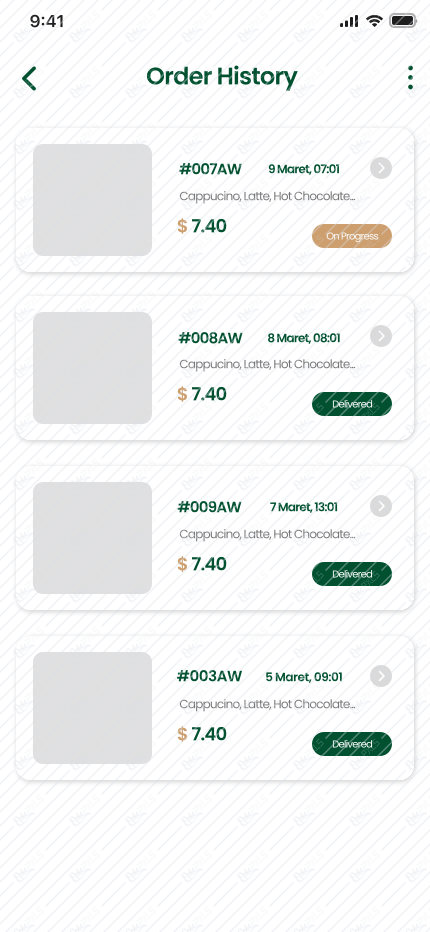Open order #007AW card
The width and height of the screenshot is (430, 932).
click(215, 200)
